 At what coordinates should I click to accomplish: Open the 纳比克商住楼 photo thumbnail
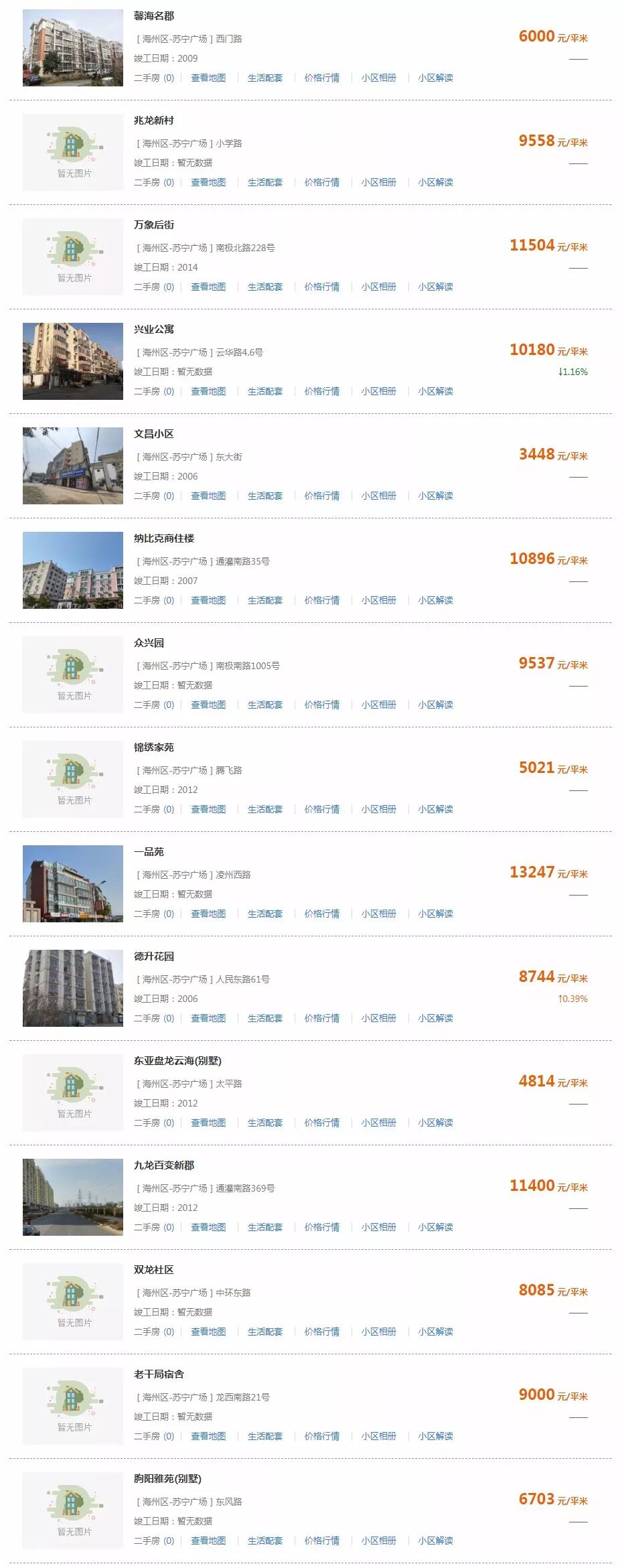point(73,570)
